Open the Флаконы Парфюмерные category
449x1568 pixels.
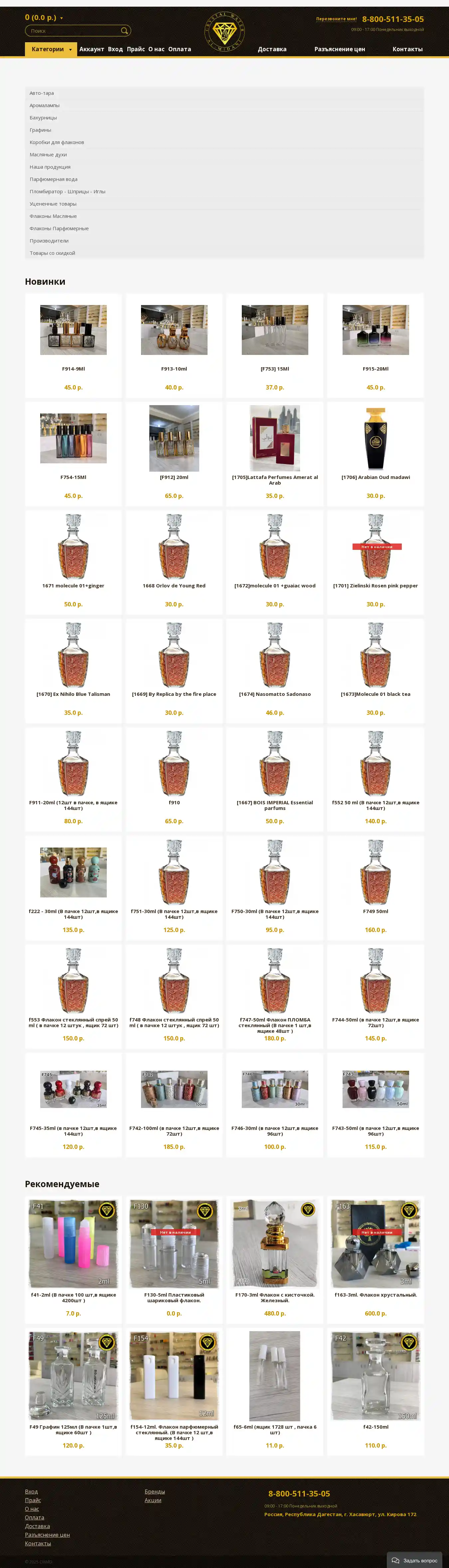[59, 228]
